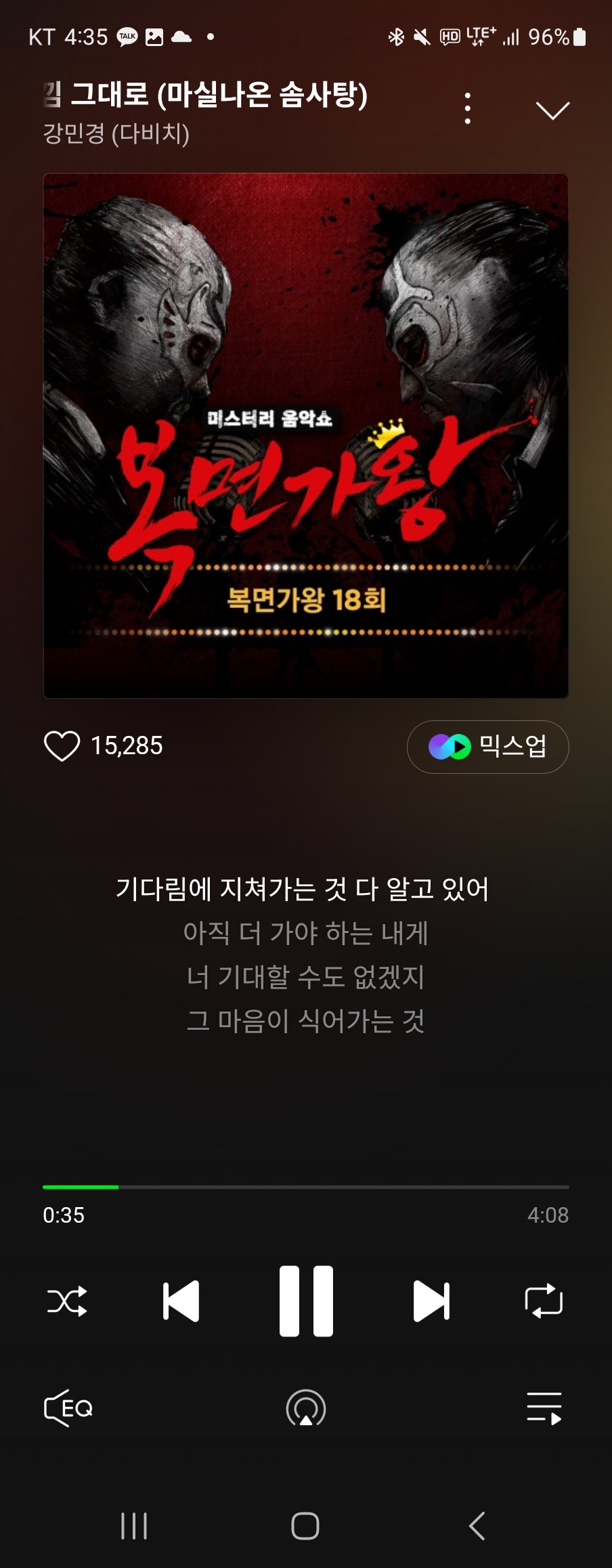
Task: Collapse the player with the down chevron
Action: pyautogui.click(x=552, y=110)
